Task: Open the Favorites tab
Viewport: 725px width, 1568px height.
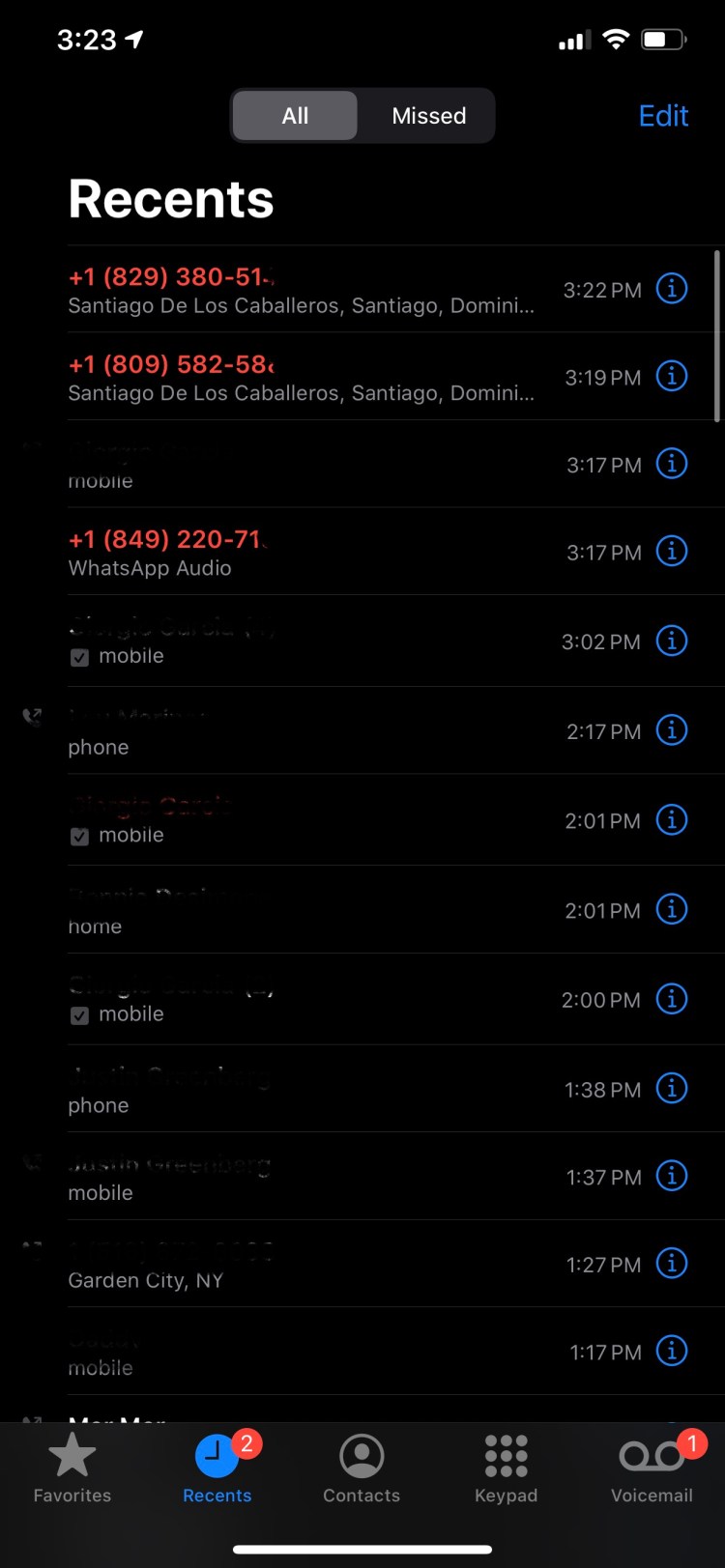Action: (72, 1468)
